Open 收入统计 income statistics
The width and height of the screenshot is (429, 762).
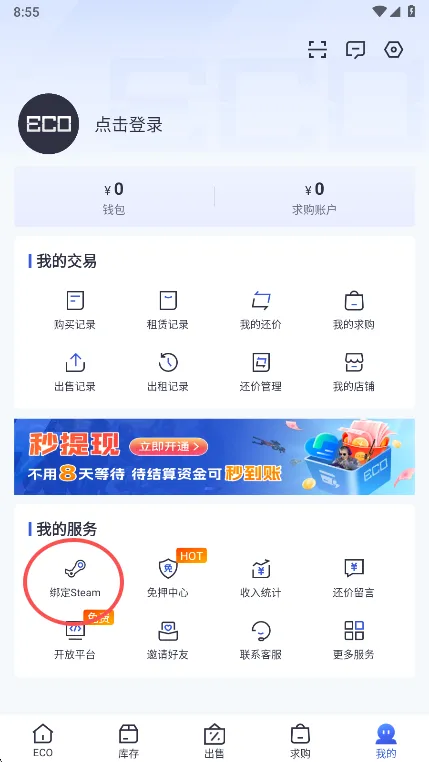[261, 578]
